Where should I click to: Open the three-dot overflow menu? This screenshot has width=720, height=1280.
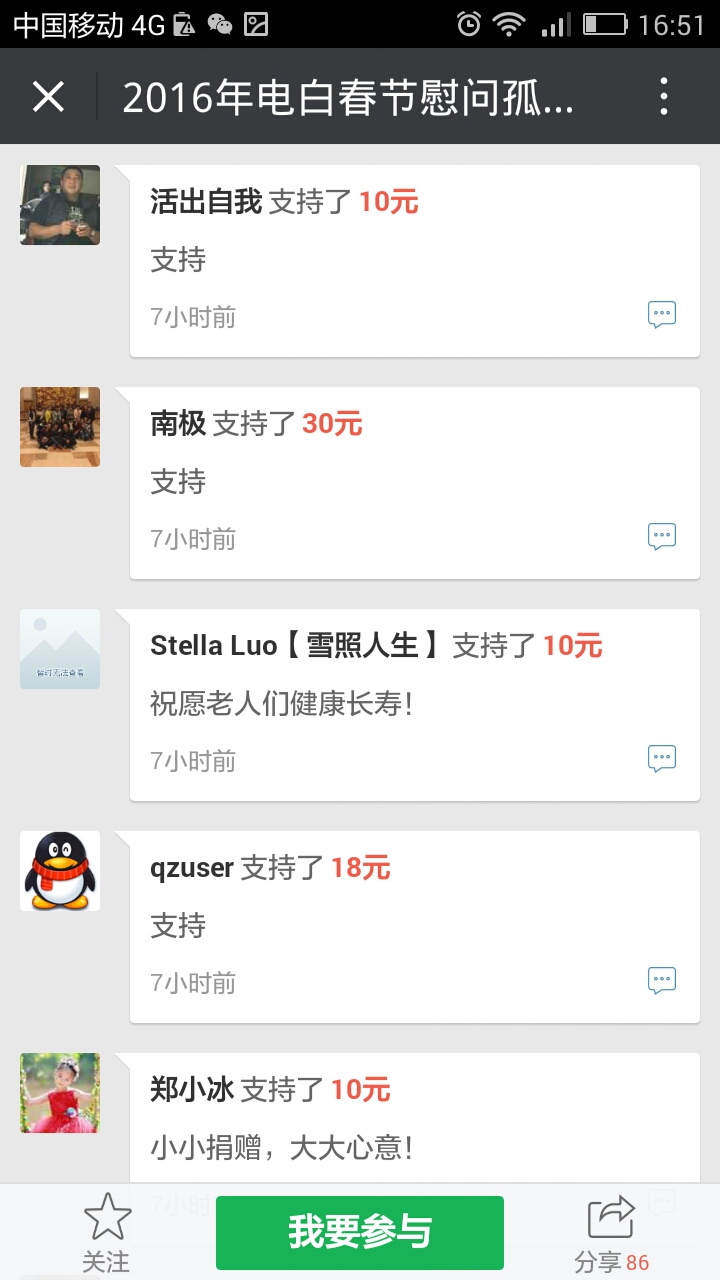[664, 97]
